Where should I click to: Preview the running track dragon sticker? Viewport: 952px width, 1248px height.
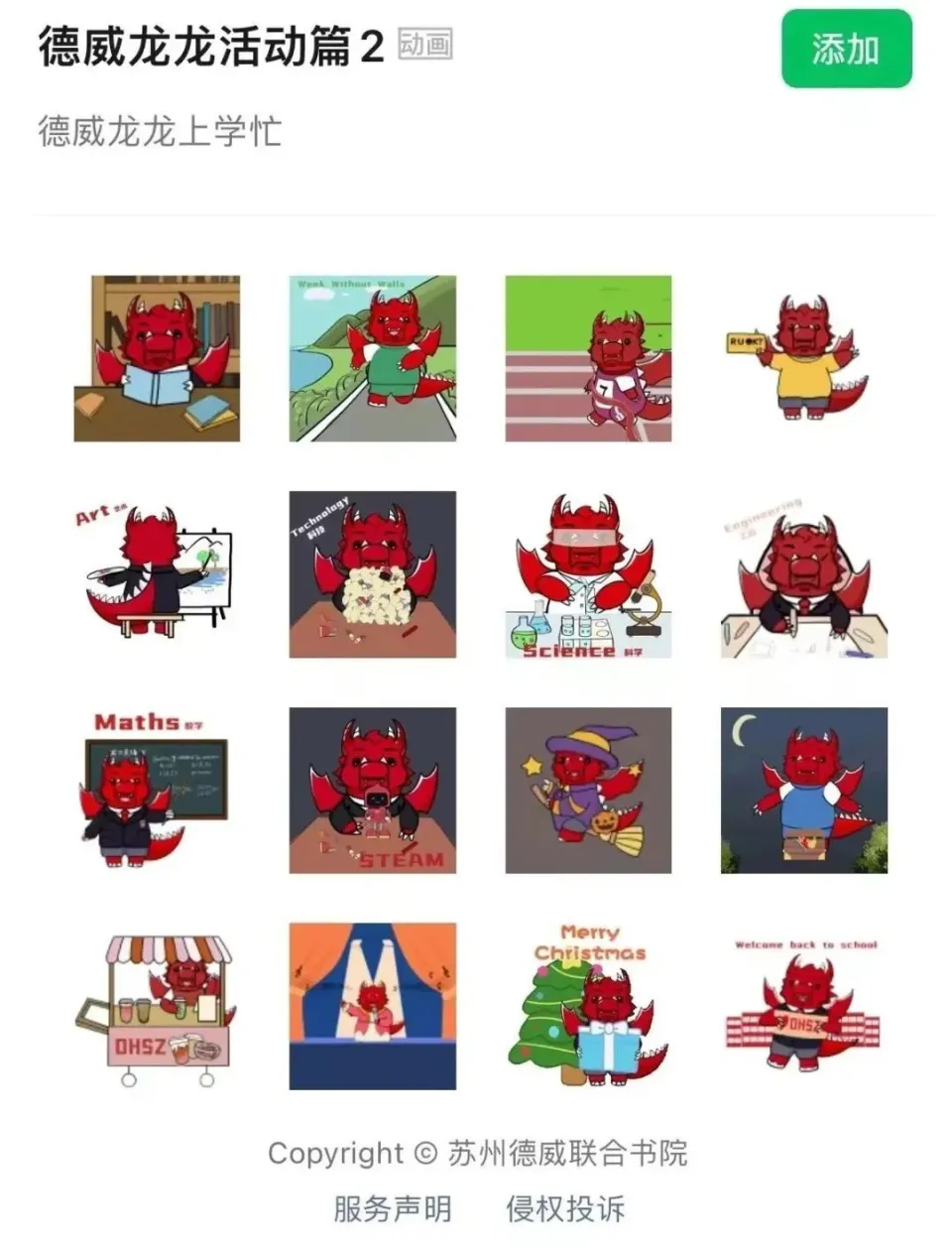click(588, 359)
